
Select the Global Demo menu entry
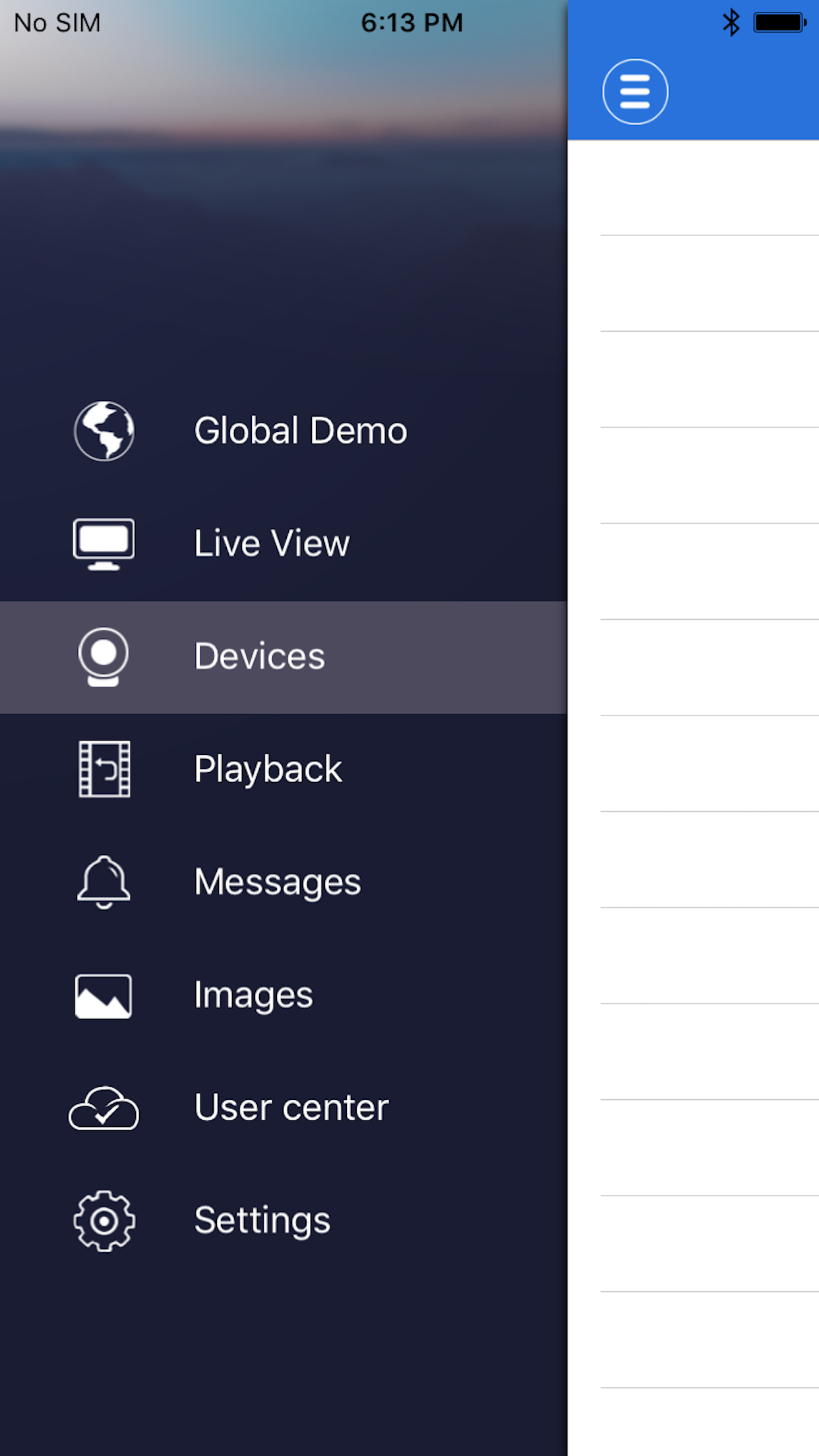tap(301, 431)
